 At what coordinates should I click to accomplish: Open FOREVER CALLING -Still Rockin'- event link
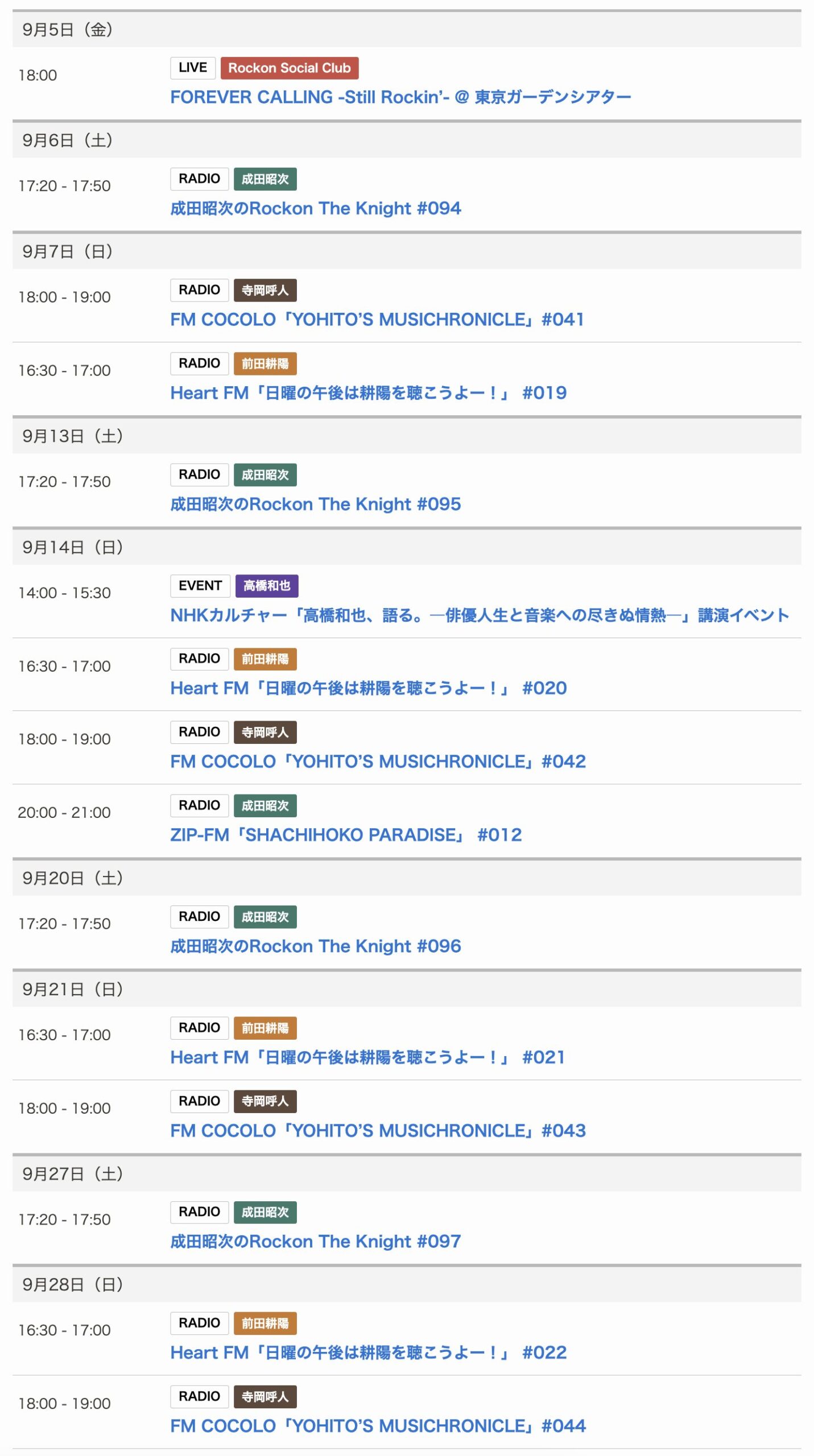click(400, 97)
